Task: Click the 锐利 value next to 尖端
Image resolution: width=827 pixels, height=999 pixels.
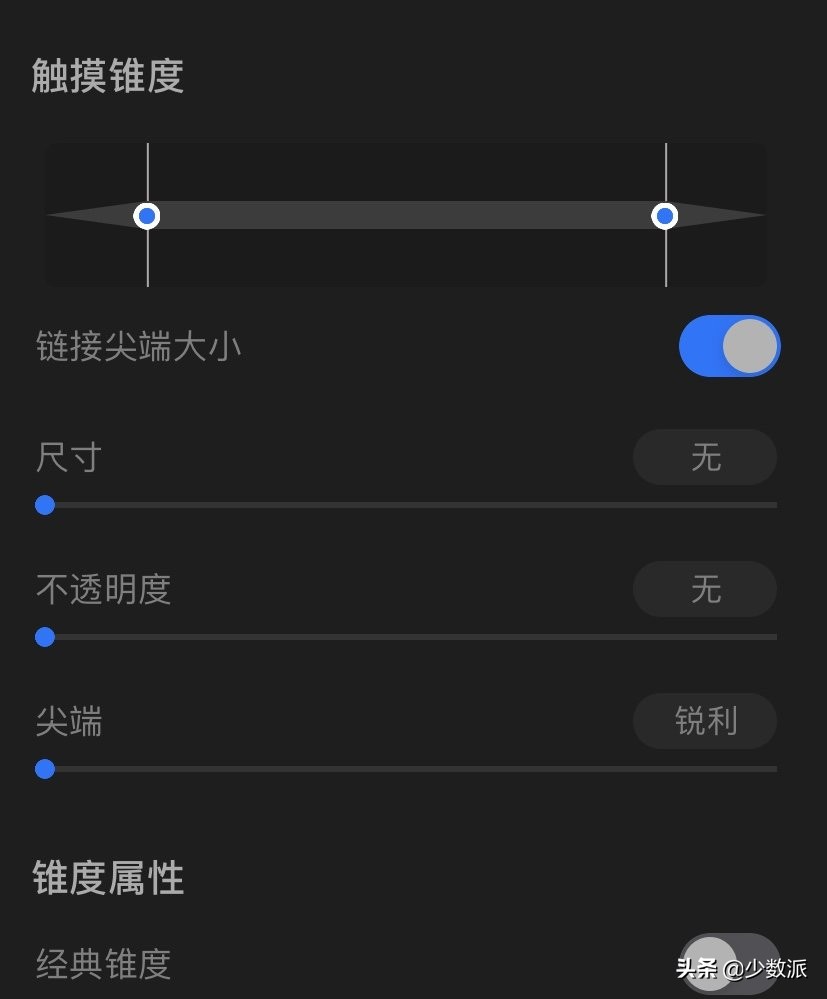Action: (705, 721)
